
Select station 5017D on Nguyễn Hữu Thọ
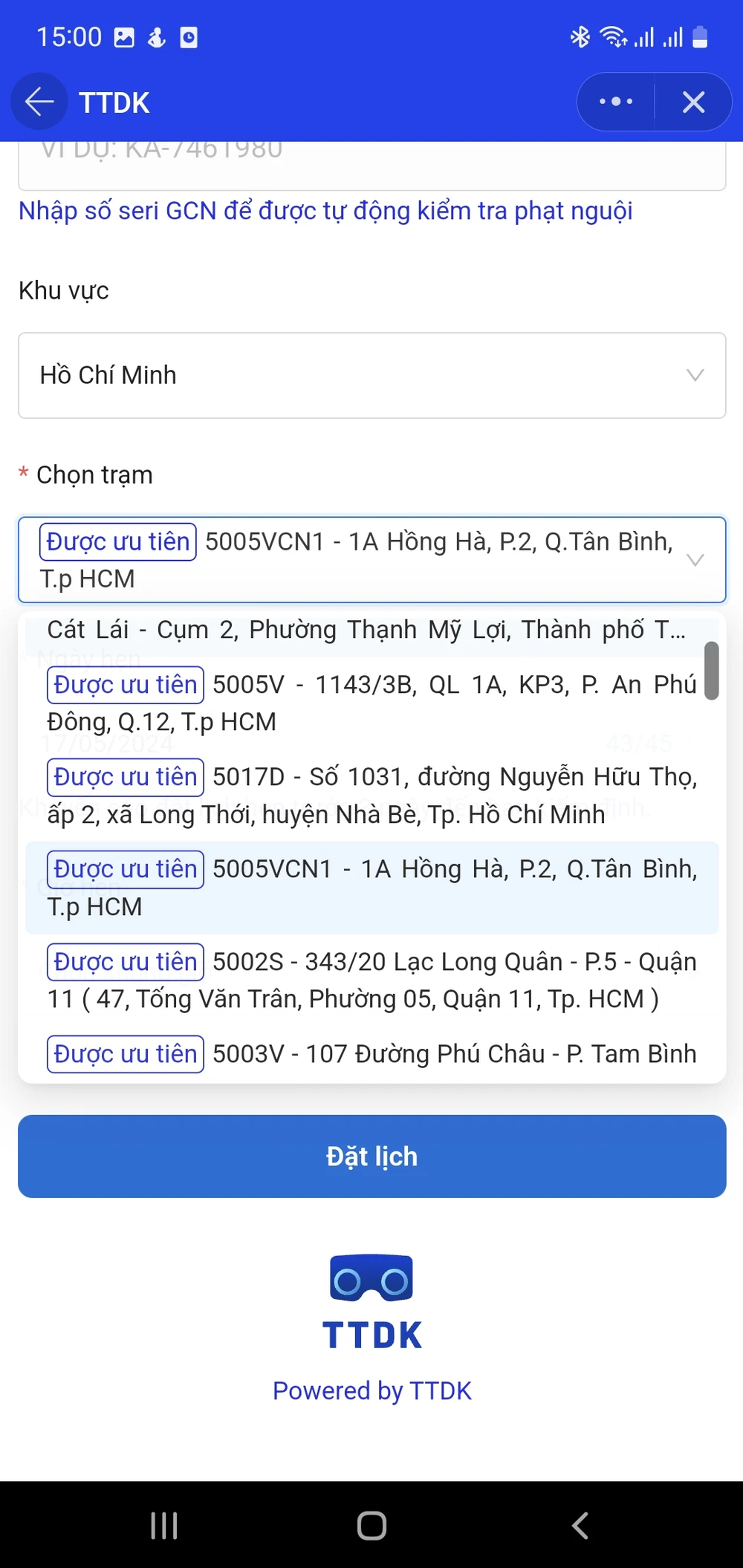(371, 795)
